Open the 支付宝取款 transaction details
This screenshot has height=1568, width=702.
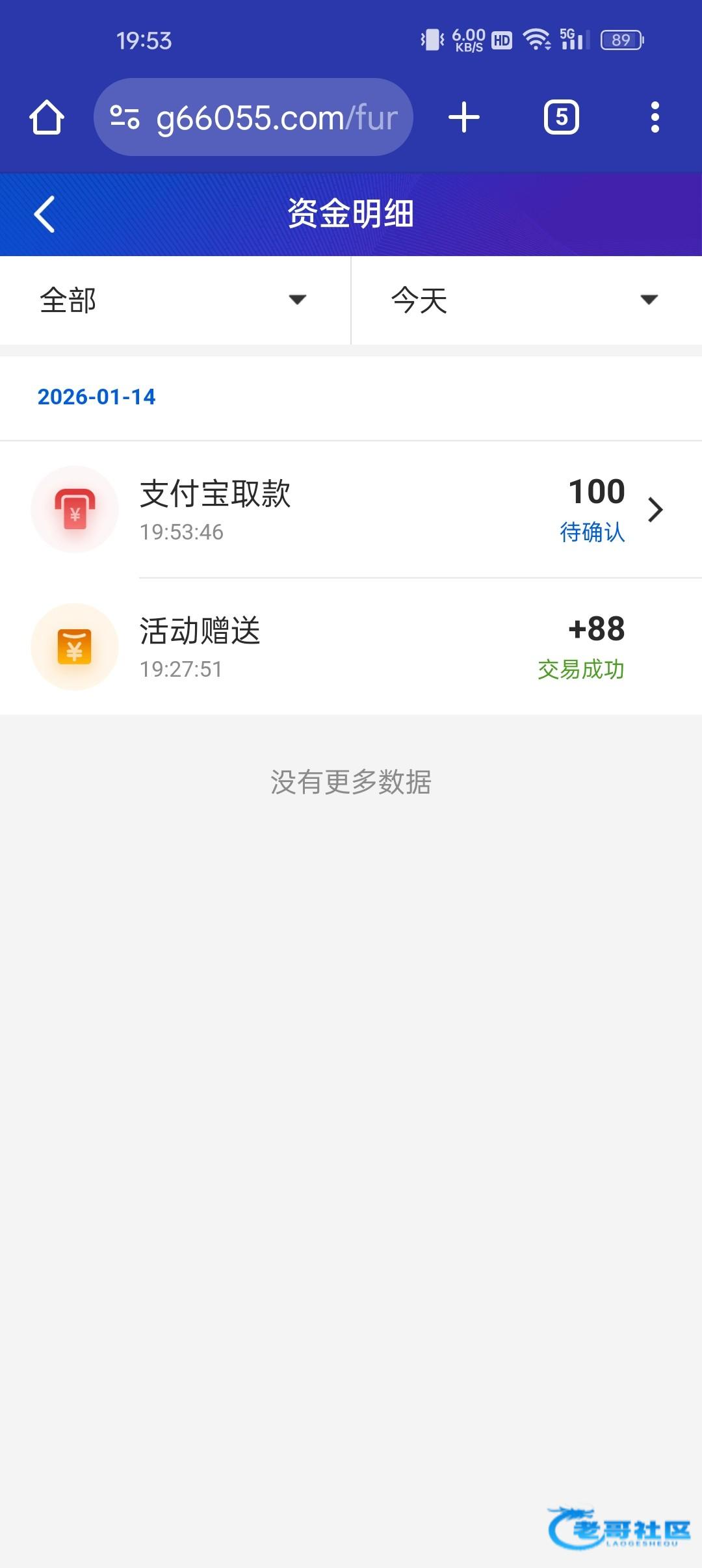(351, 510)
